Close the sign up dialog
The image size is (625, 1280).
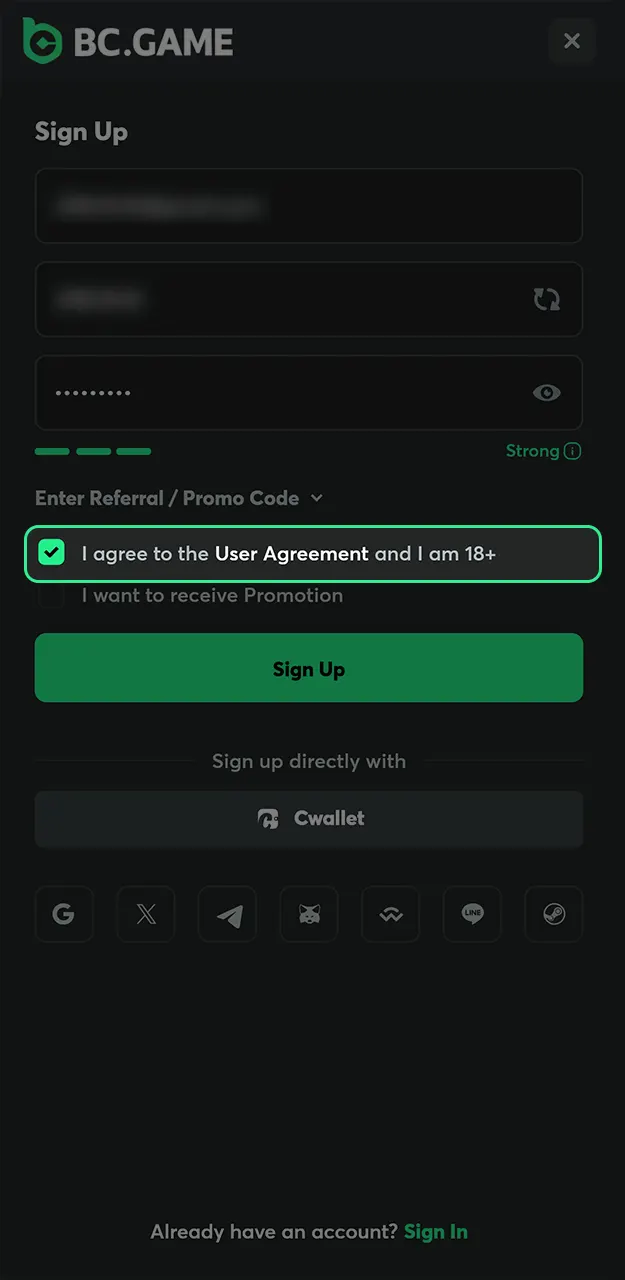(x=572, y=41)
